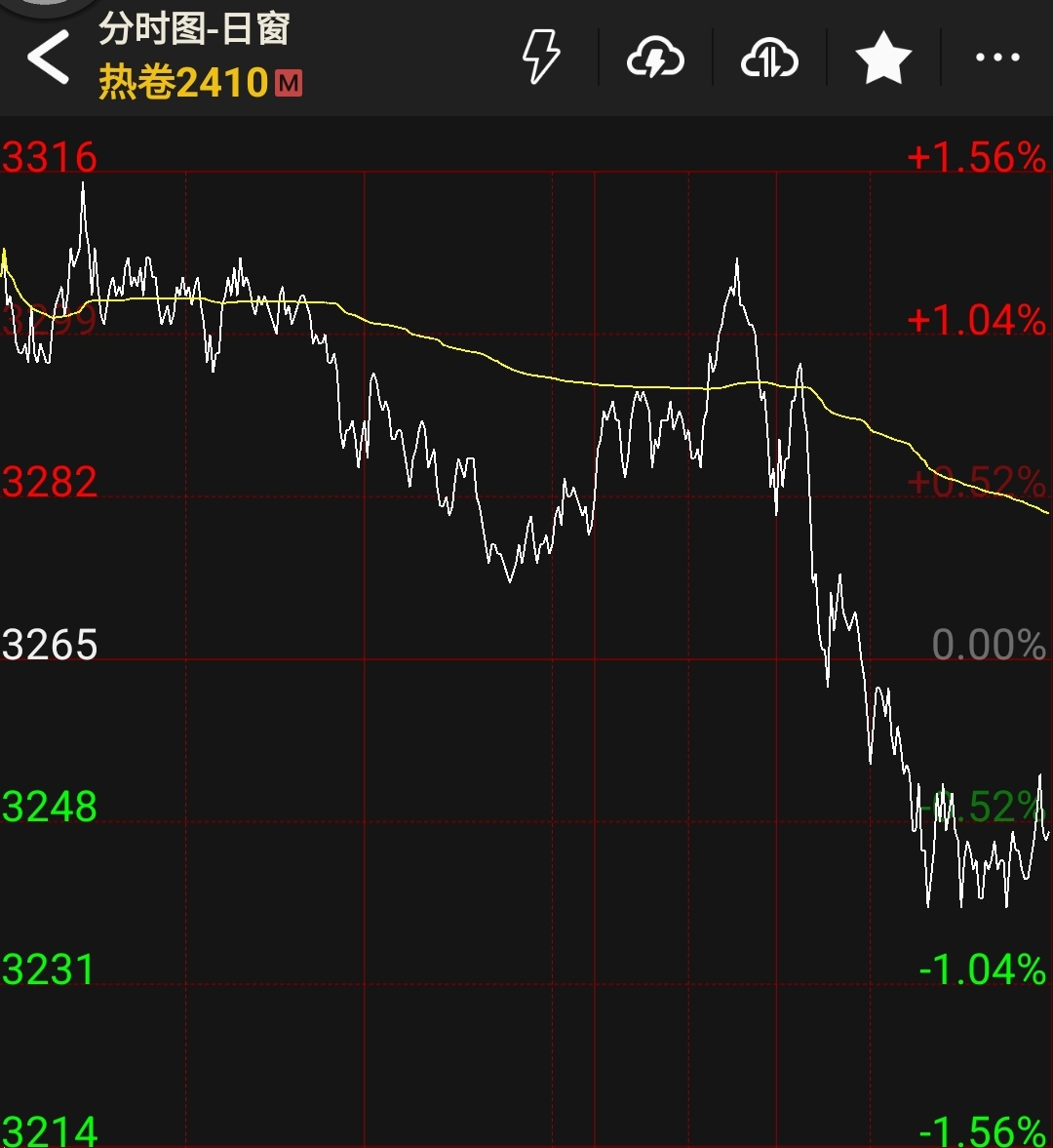Tap the cloud lightning icon
Screen dimensions: 1053x1148
[655, 58]
